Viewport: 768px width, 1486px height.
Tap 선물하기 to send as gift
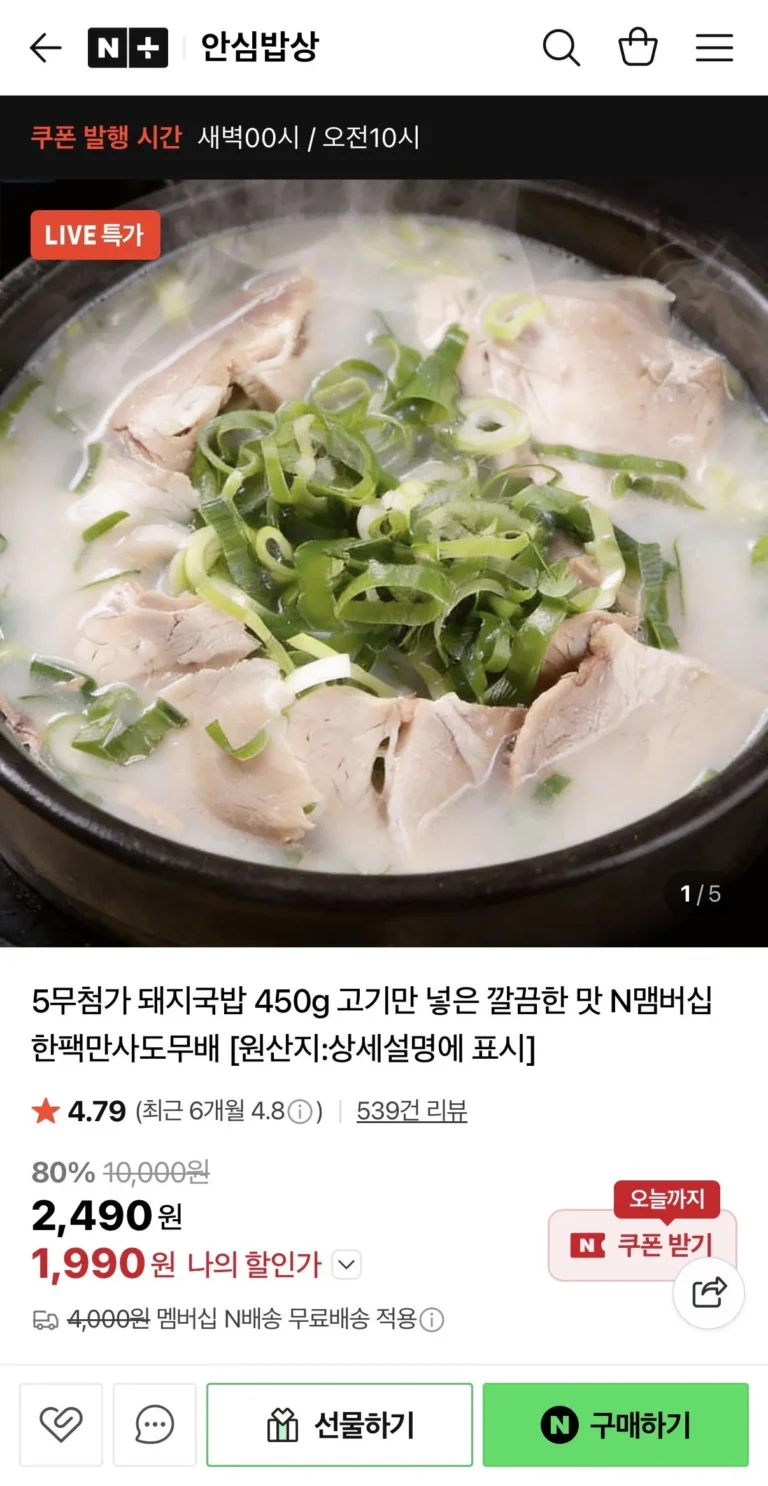click(339, 1424)
